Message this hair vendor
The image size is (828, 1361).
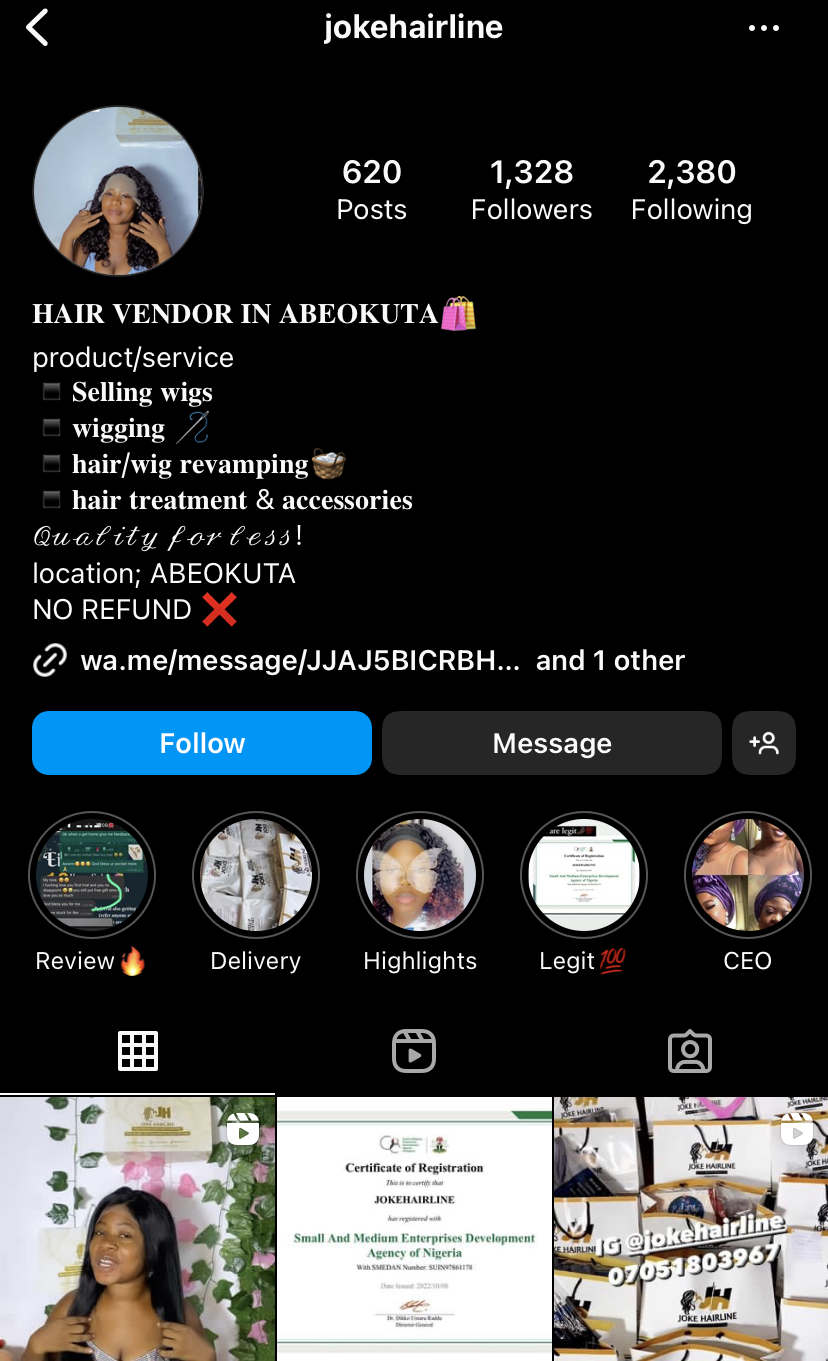[x=551, y=743]
